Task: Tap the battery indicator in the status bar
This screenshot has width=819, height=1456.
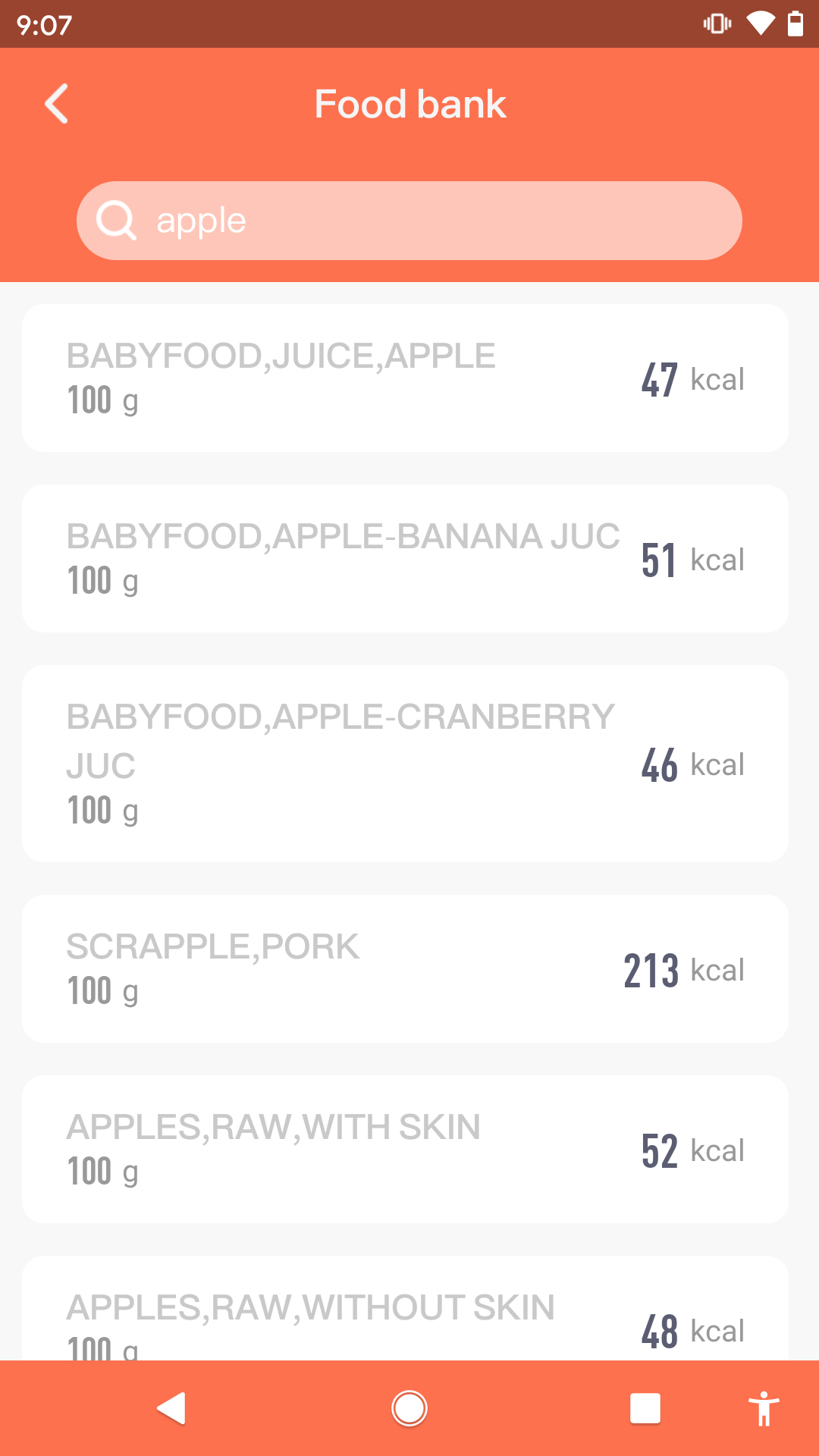Action: click(x=795, y=24)
